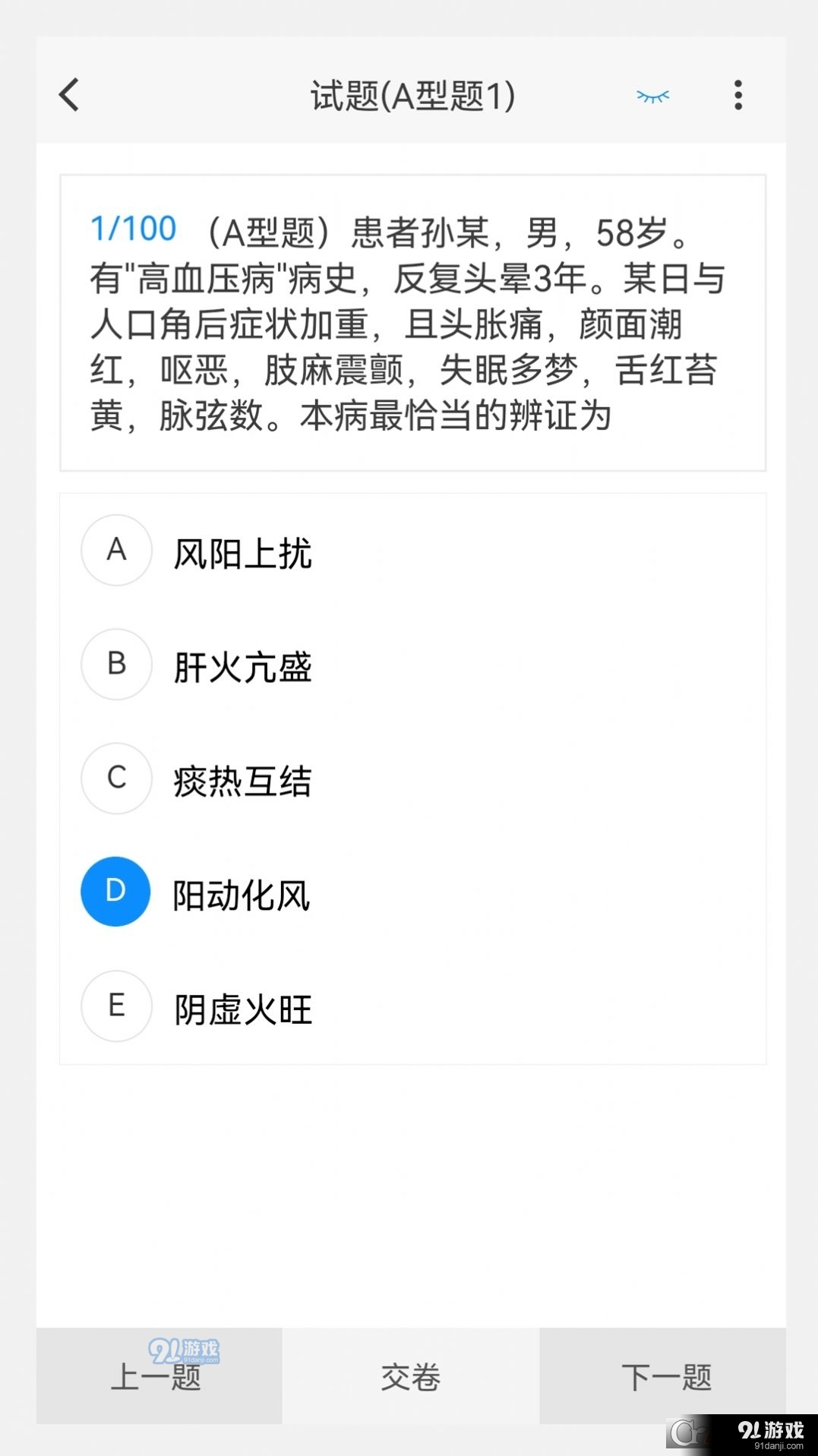Open the three-dot overflow menu
Screen dimensions: 818x1456
click(737, 95)
